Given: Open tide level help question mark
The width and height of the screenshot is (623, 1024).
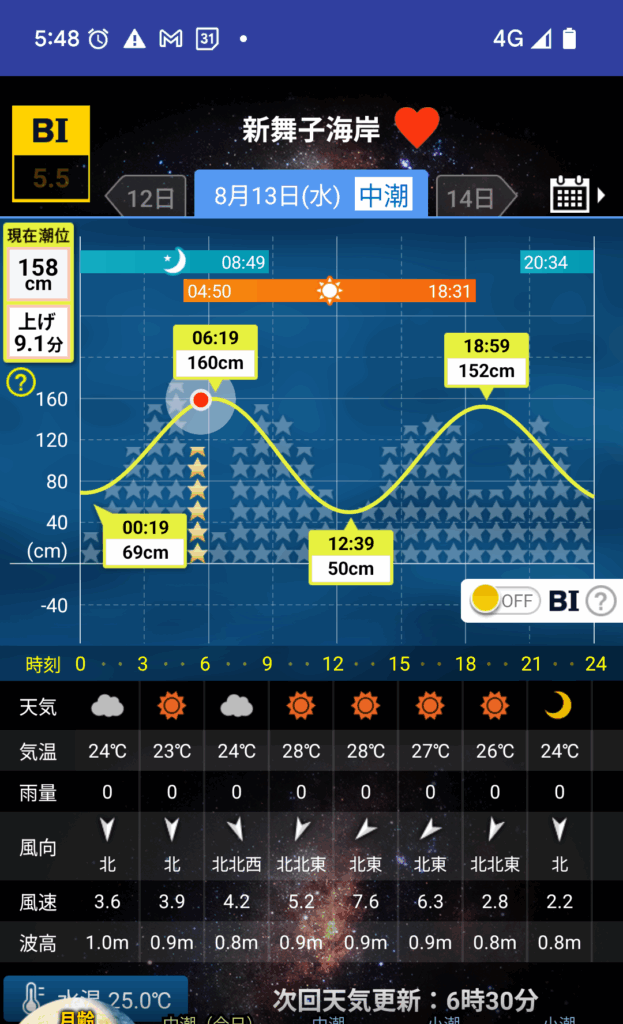Looking at the screenshot, I should coord(20,382).
